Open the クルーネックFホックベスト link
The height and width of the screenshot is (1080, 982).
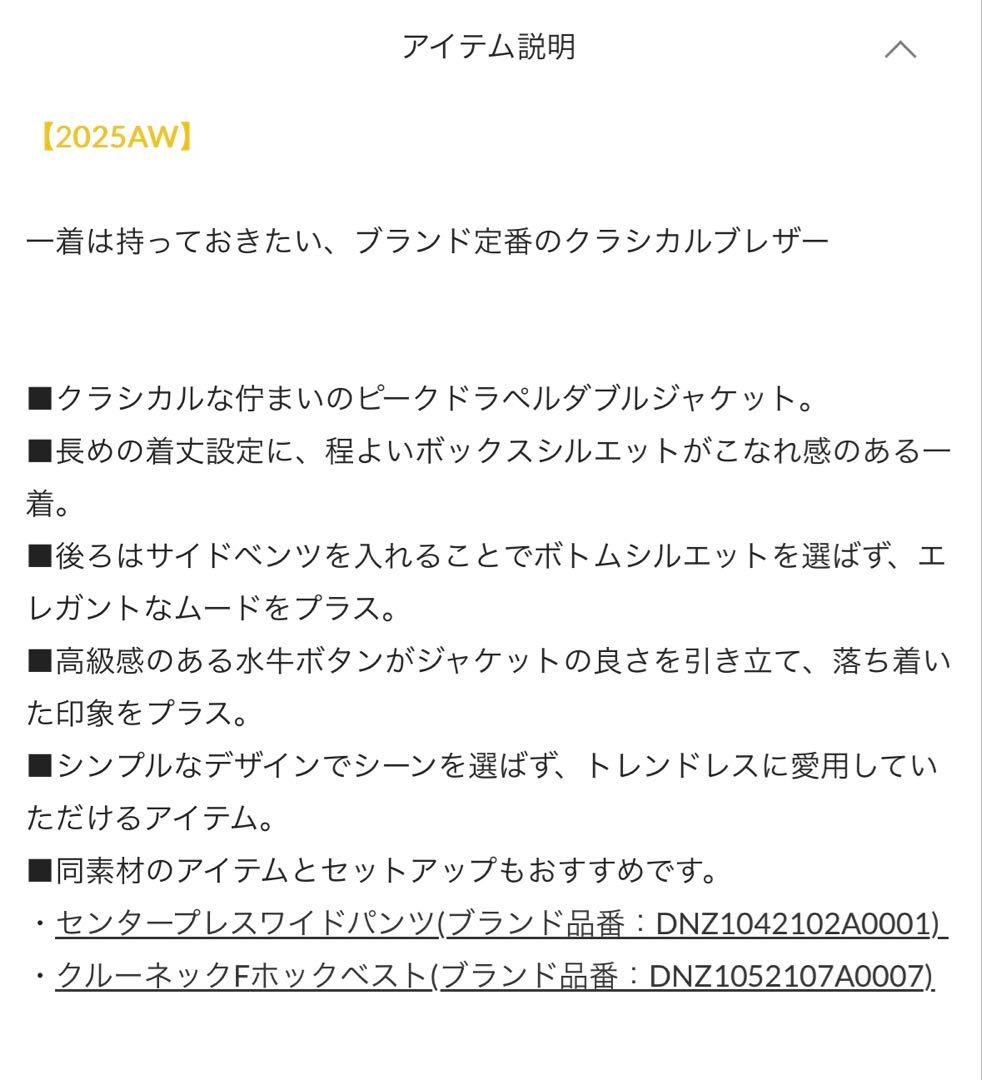[494, 975]
